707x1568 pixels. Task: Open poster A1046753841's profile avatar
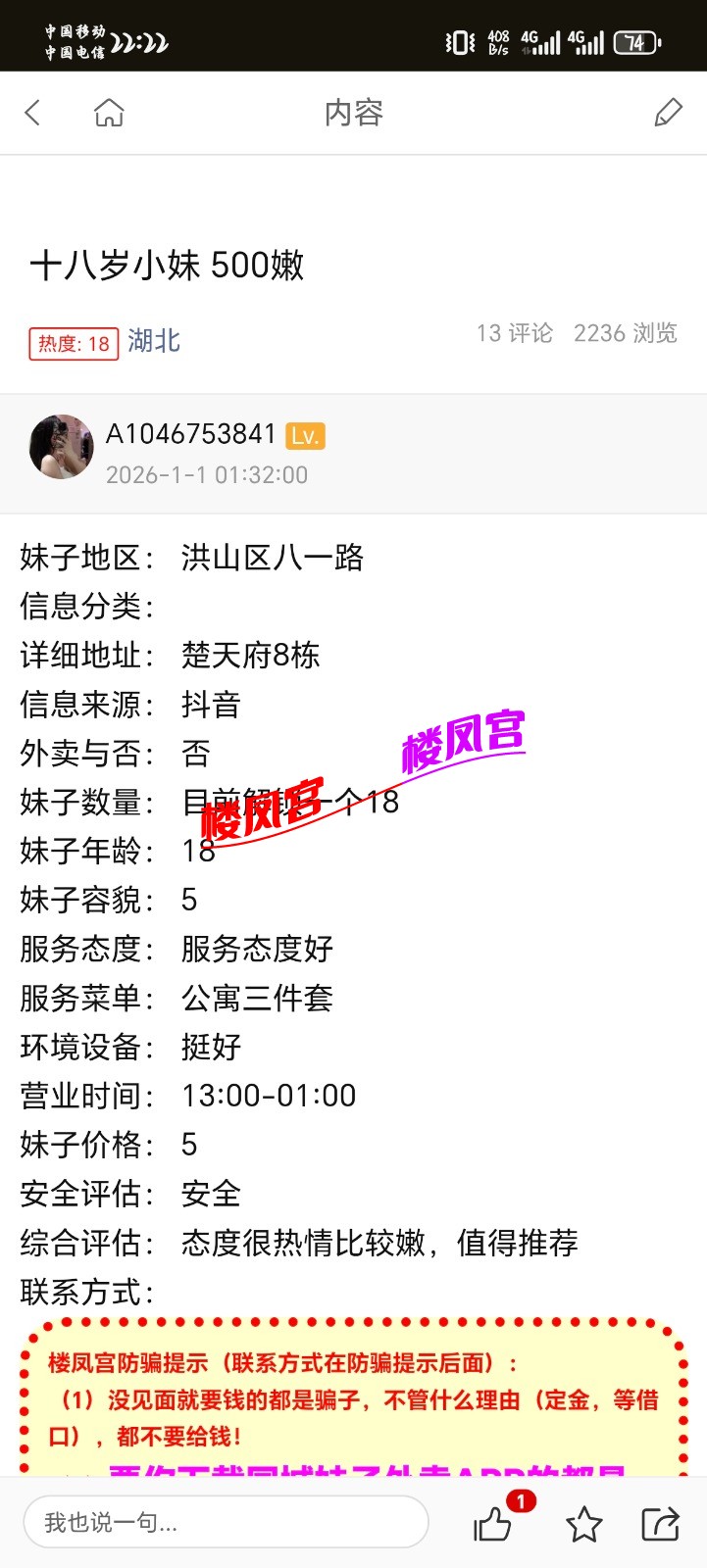61,447
